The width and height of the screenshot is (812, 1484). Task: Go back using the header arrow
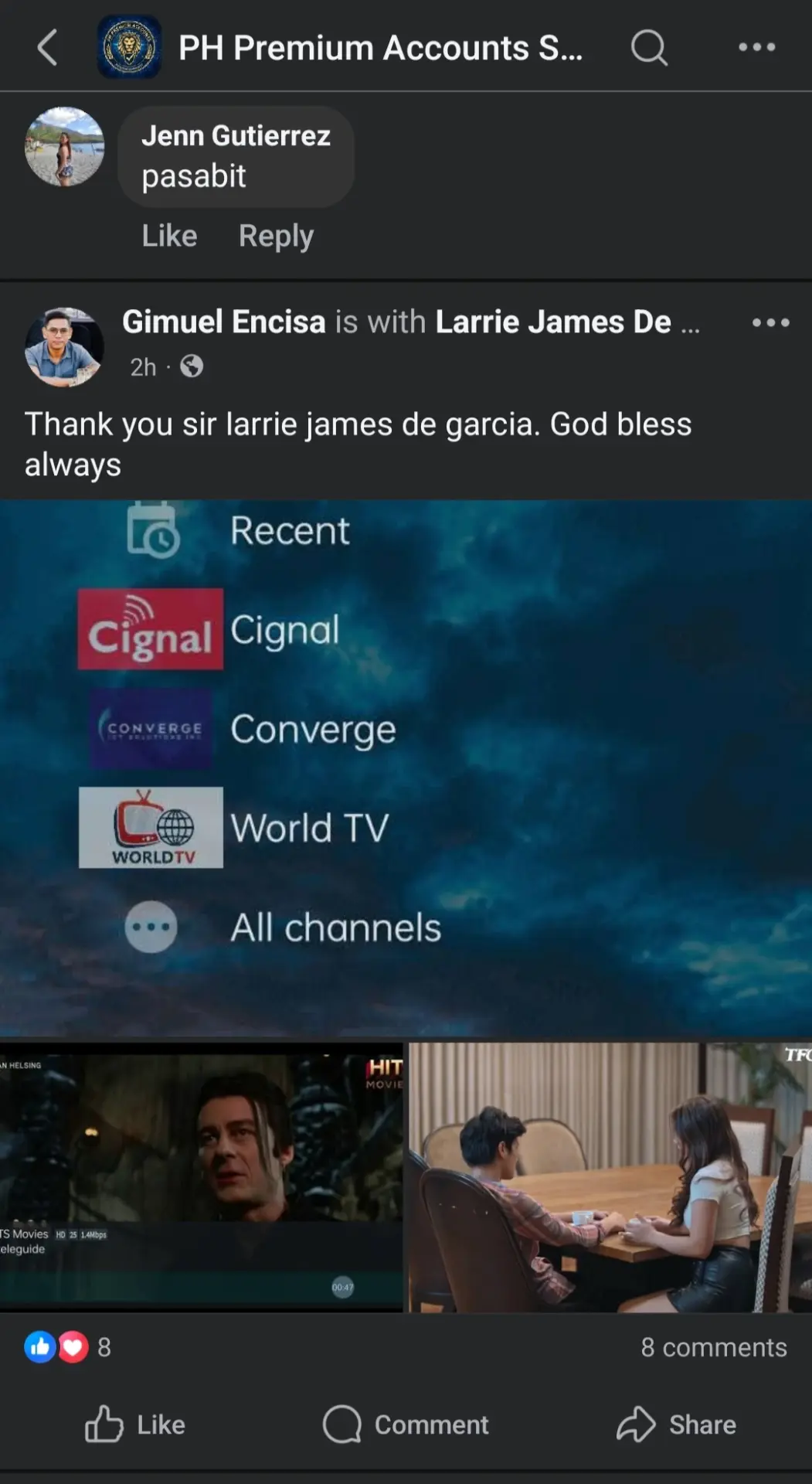tap(48, 47)
